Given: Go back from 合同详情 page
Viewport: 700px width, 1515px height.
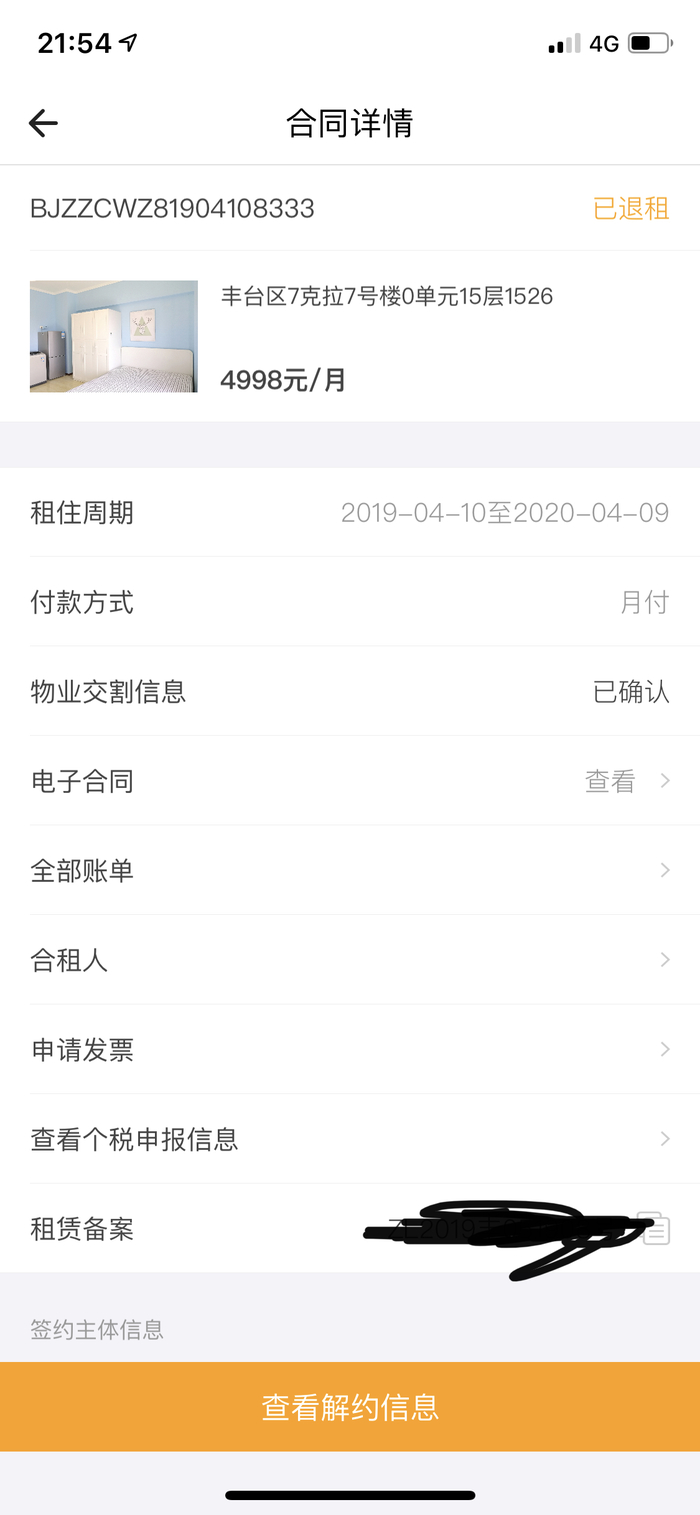Looking at the screenshot, I should [43, 123].
